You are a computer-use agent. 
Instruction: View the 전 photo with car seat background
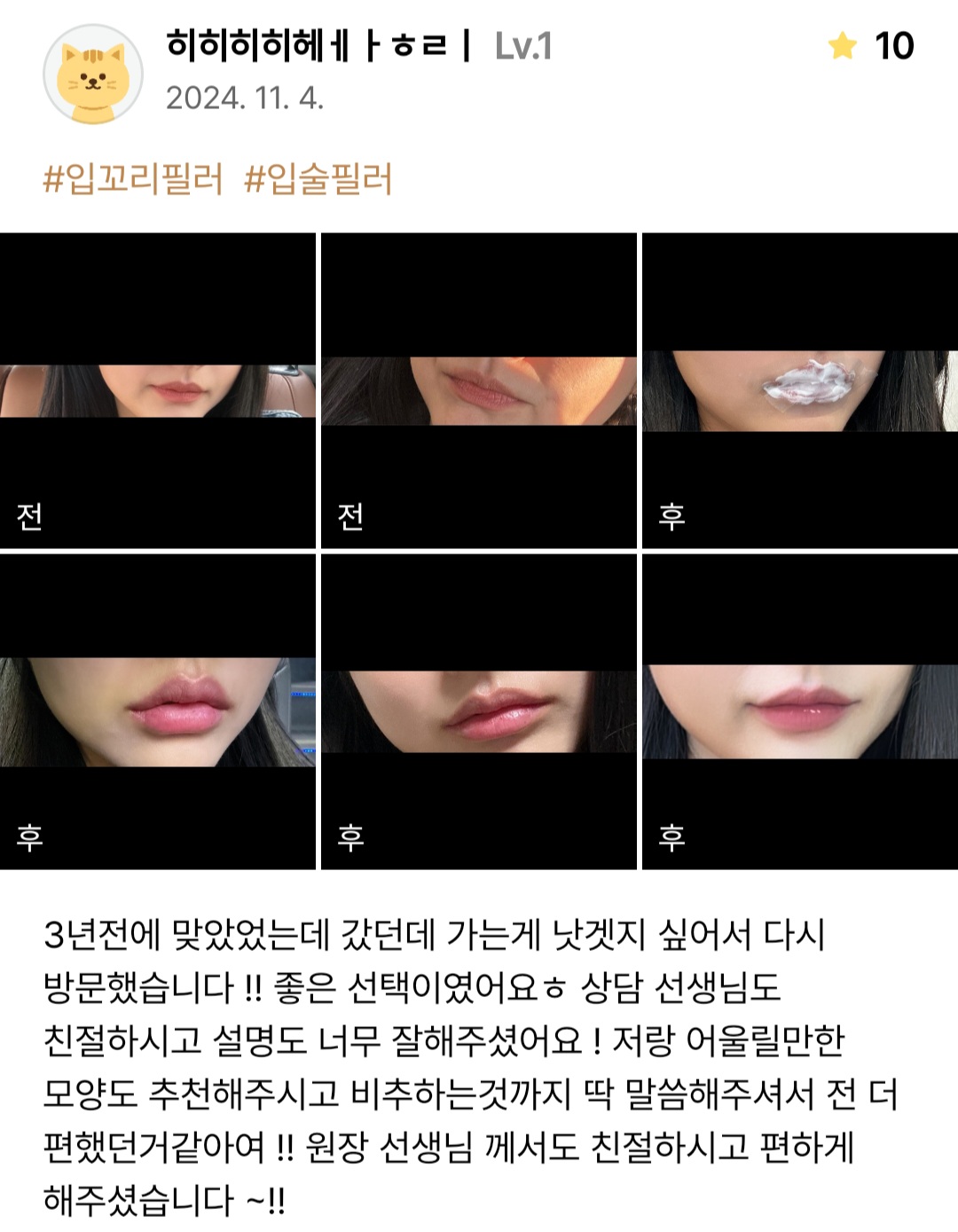pyautogui.click(x=158, y=390)
